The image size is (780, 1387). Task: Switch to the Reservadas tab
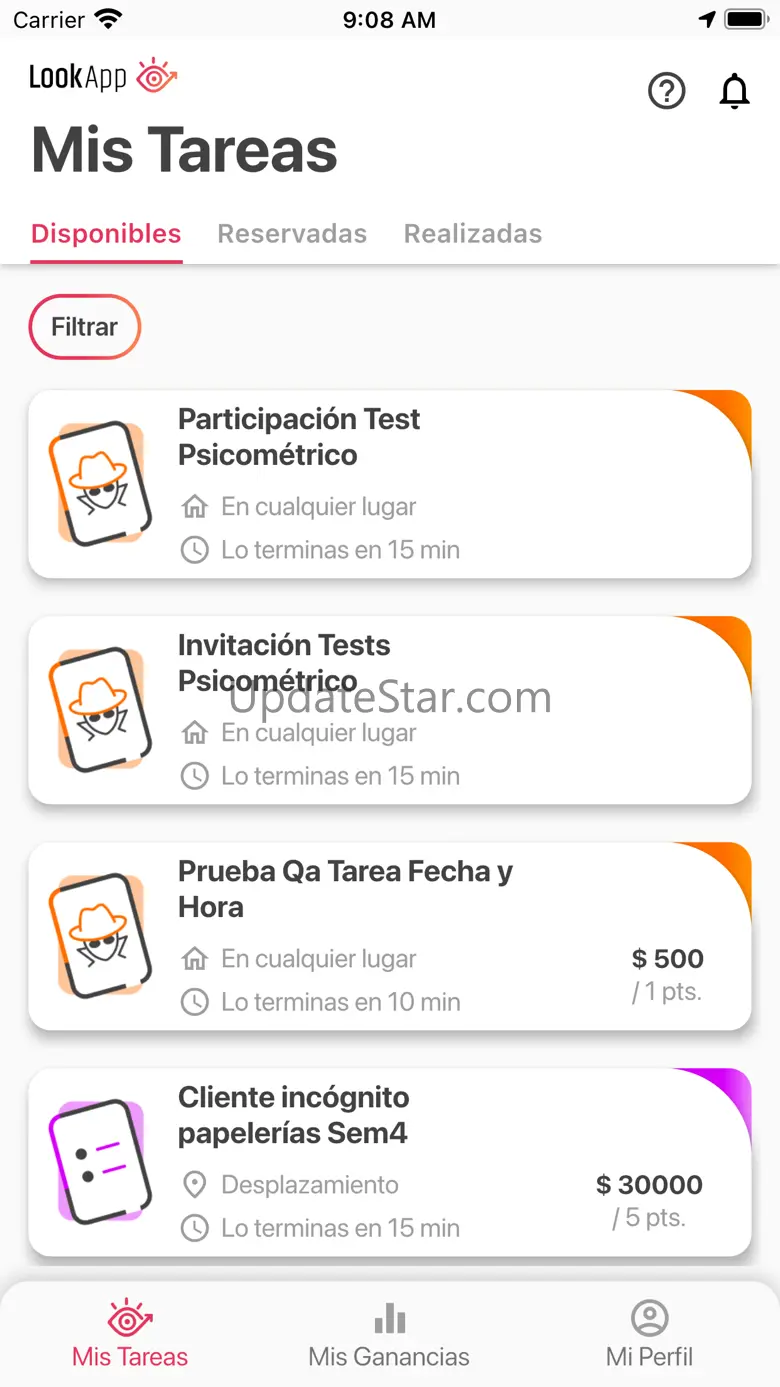[x=292, y=233]
